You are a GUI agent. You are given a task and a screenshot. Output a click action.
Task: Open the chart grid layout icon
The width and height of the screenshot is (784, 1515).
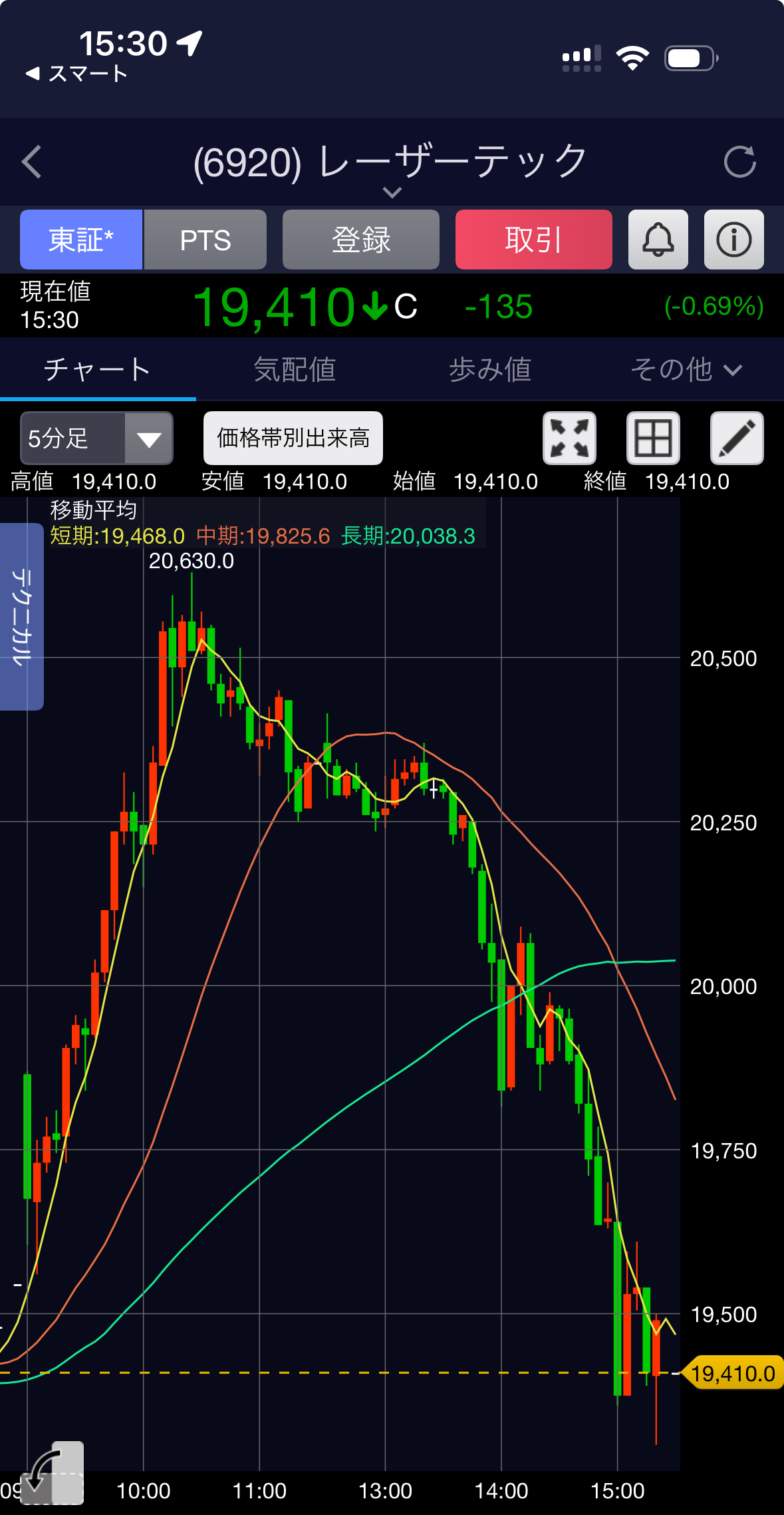click(654, 438)
